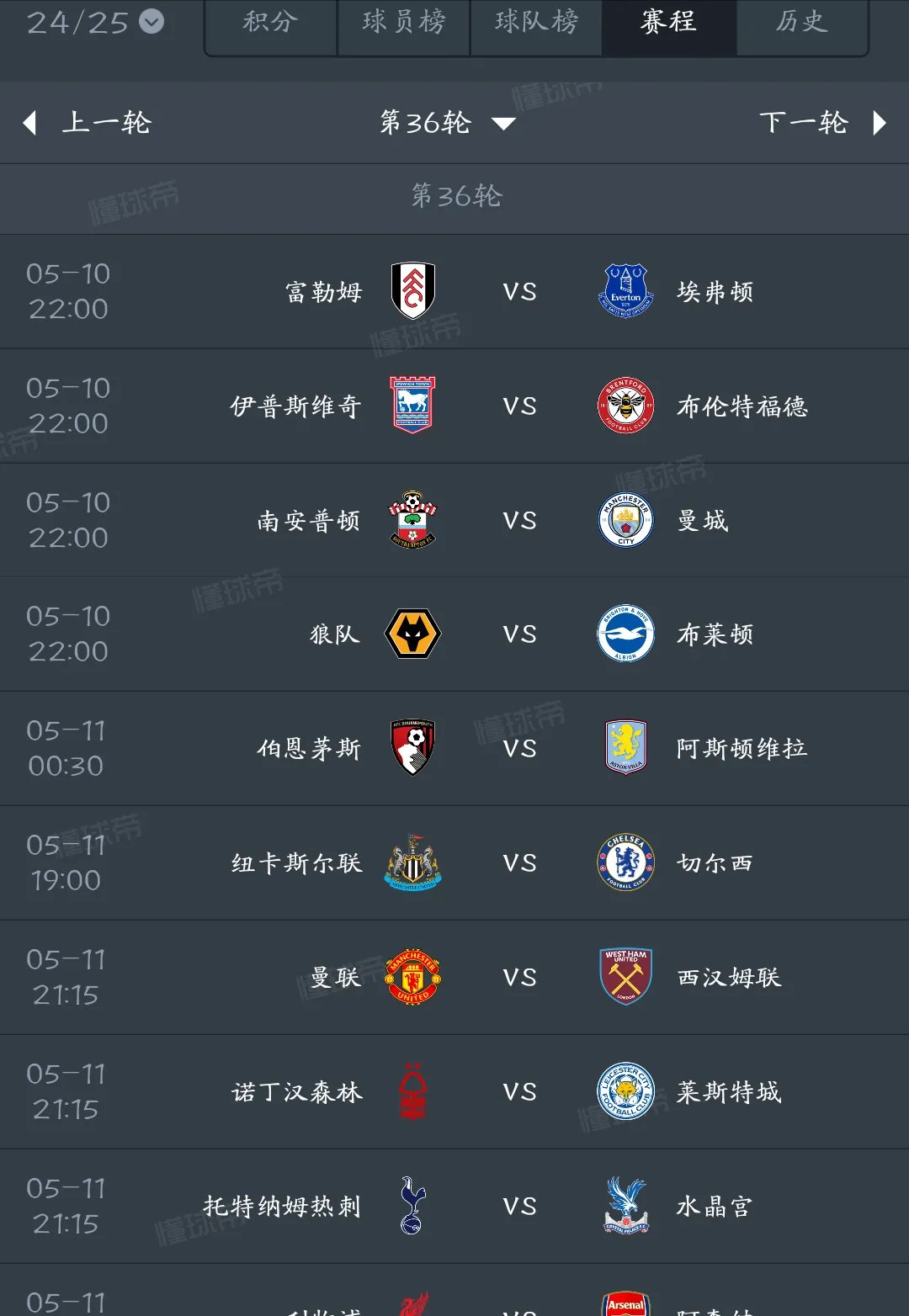Select the Tottenham Hotspur cockerel crest
The image size is (909, 1316).
coord(413,1206)
